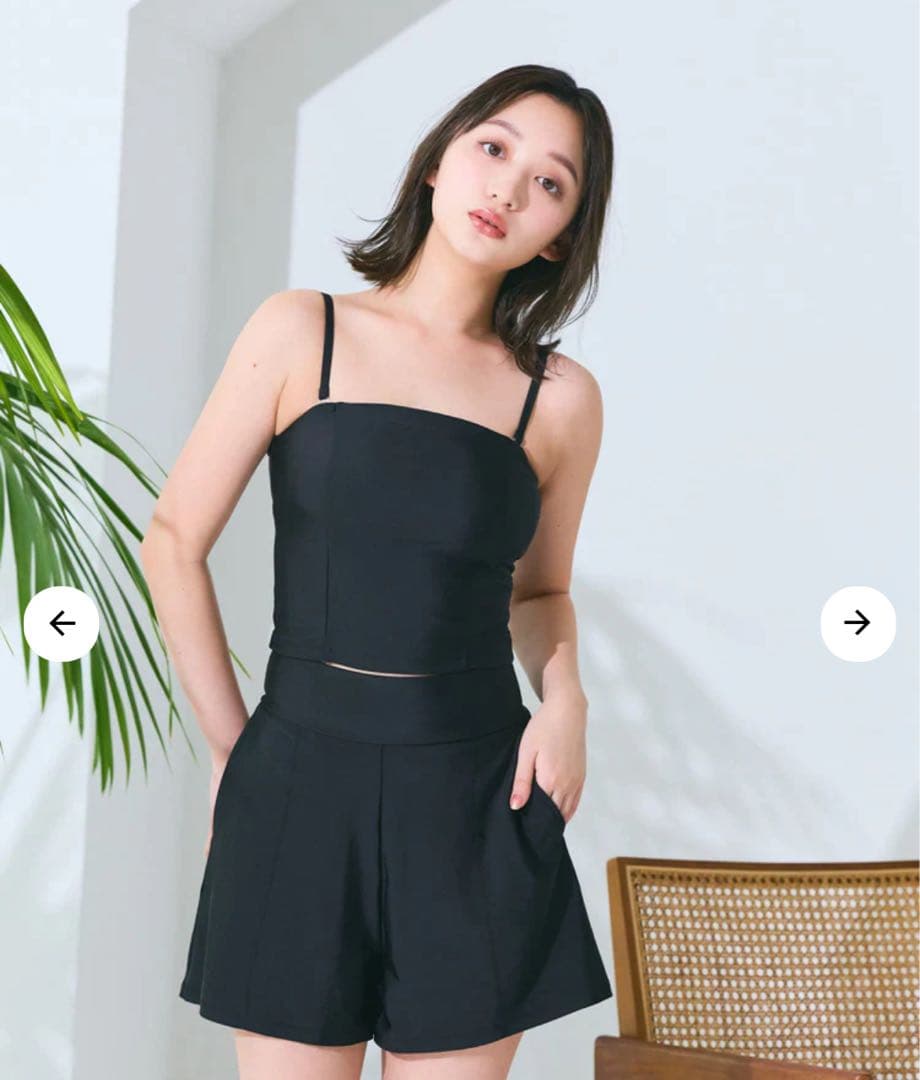Viewport: 920px width, 1080px height.
Task: Go to the previous product image
Action: coord(61,624)
